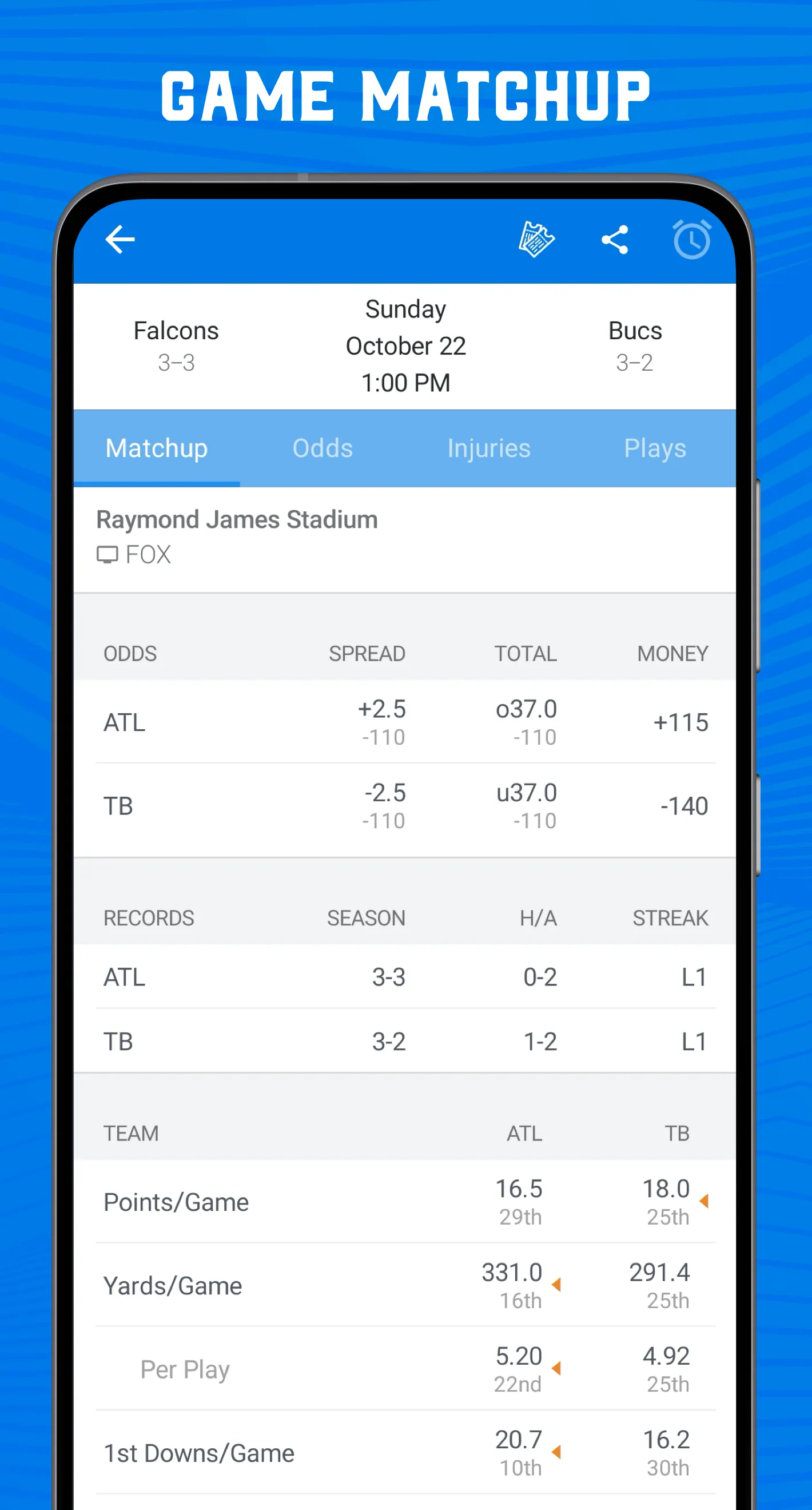Viewport: 812px width, 1510px height.
Task: Tap the back arrow icon
Action: point(120,239)
